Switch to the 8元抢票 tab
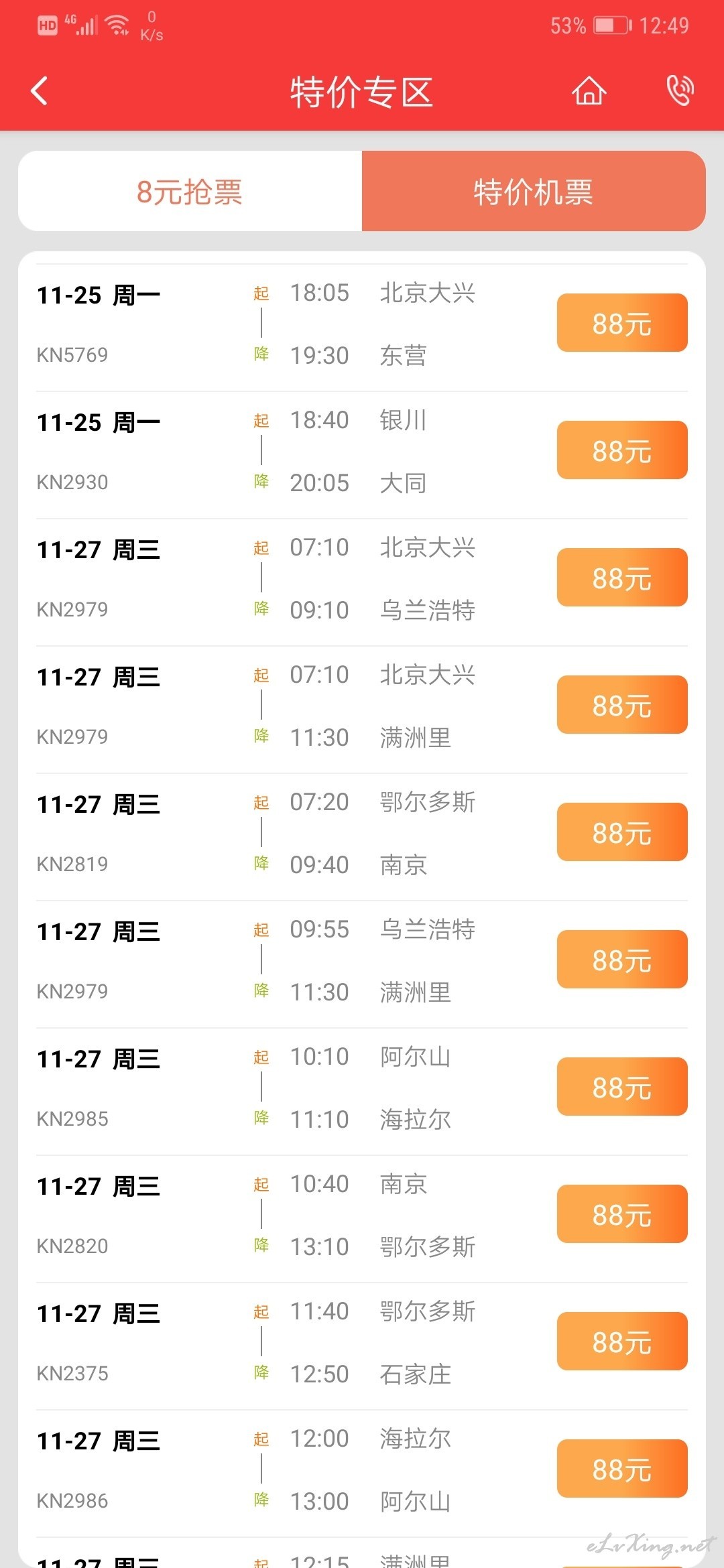The height and width of the screenshot is (1568, 724). [190, 191]
